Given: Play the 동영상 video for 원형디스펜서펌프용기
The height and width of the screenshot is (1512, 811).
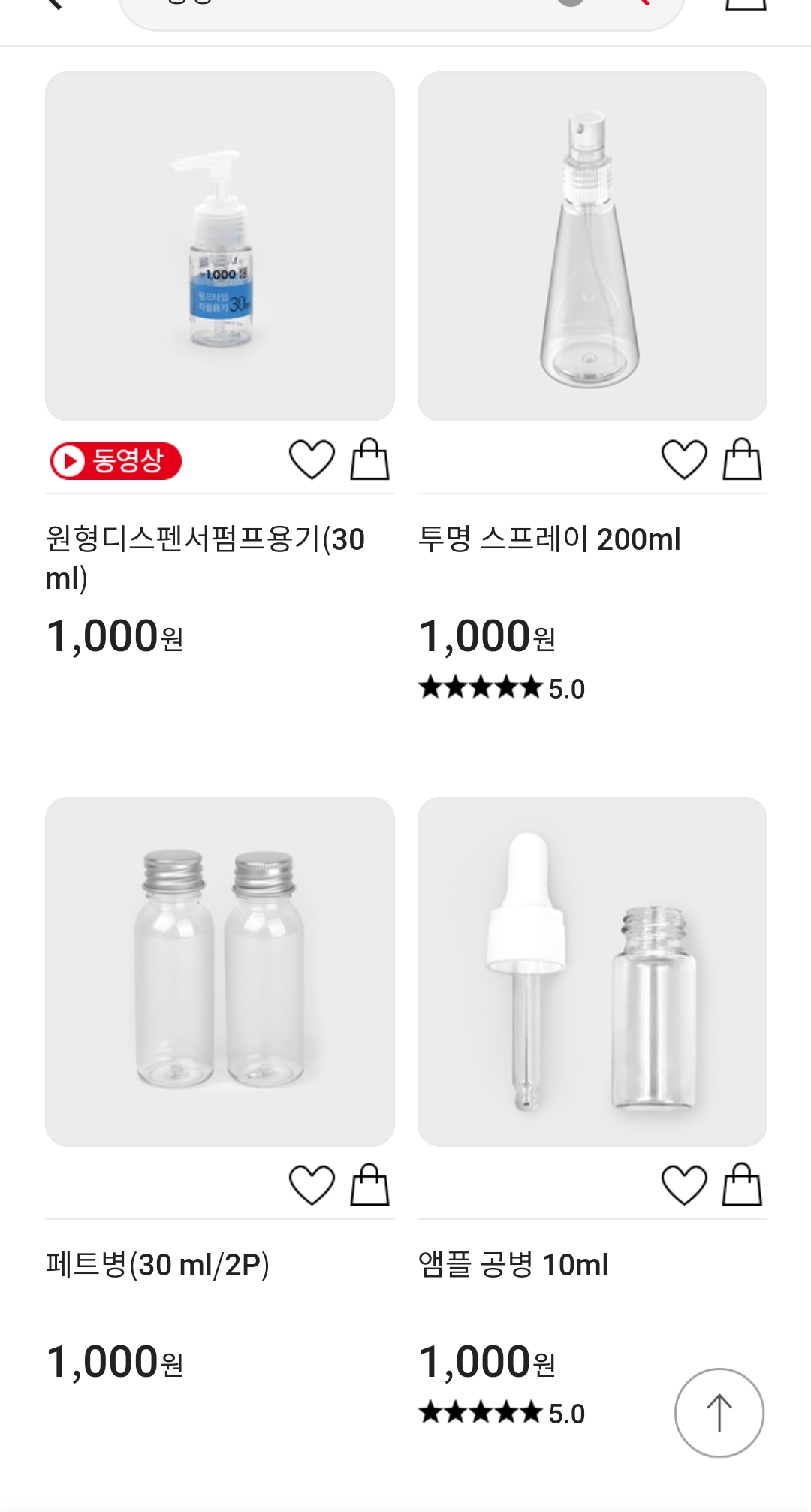Looking at the screenshot, I should tap(116, 460).
